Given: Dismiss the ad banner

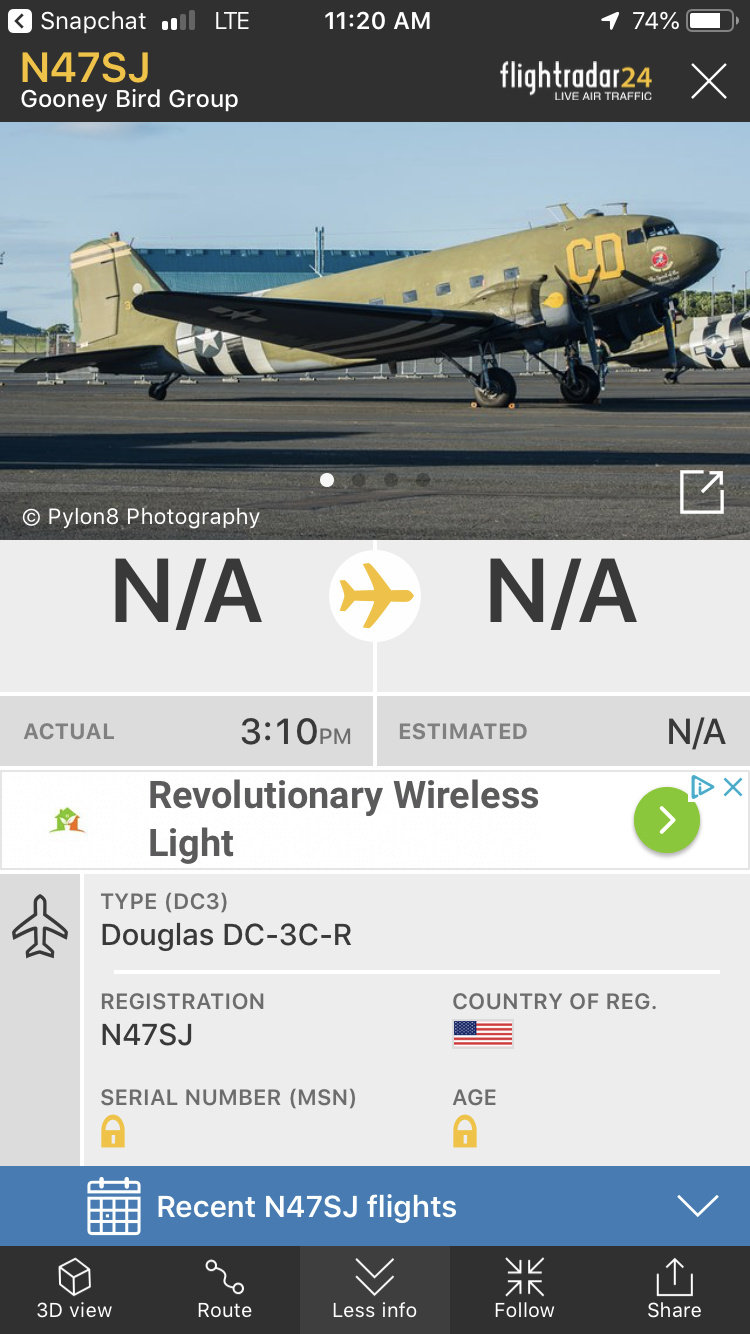Looking at the screenshot, I should point(733,787).
